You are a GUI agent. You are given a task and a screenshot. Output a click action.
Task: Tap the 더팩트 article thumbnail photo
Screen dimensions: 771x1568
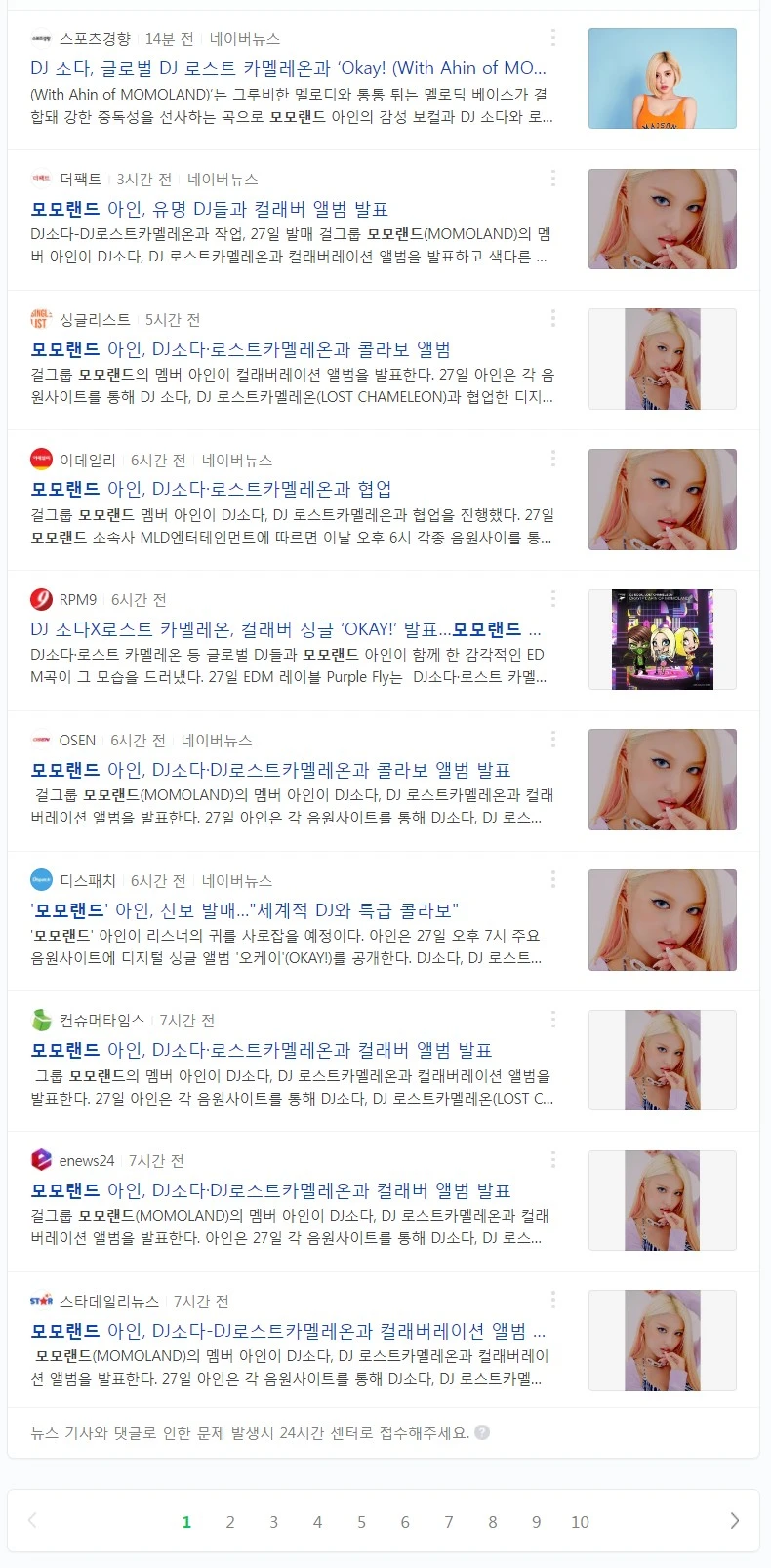click(663, 219)
